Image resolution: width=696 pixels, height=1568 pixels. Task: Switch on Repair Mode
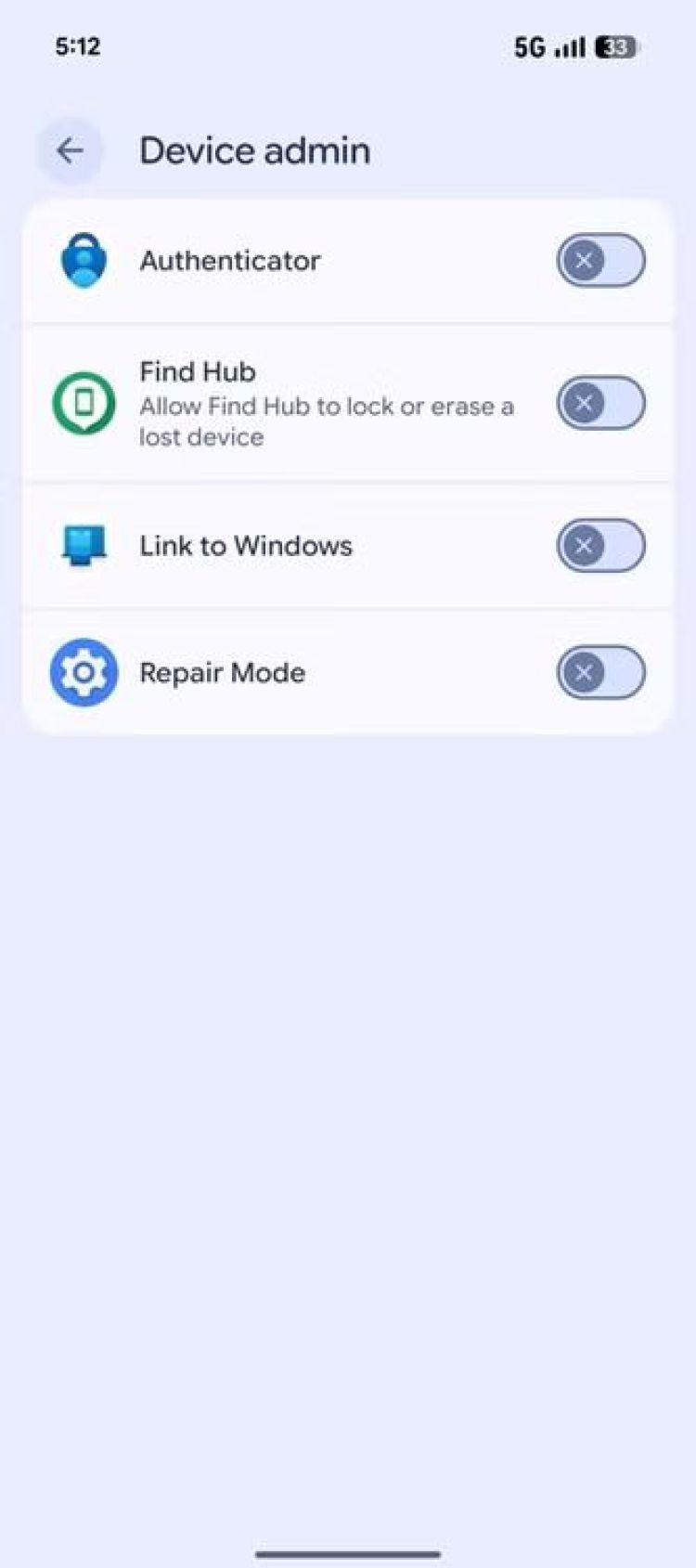600,673
